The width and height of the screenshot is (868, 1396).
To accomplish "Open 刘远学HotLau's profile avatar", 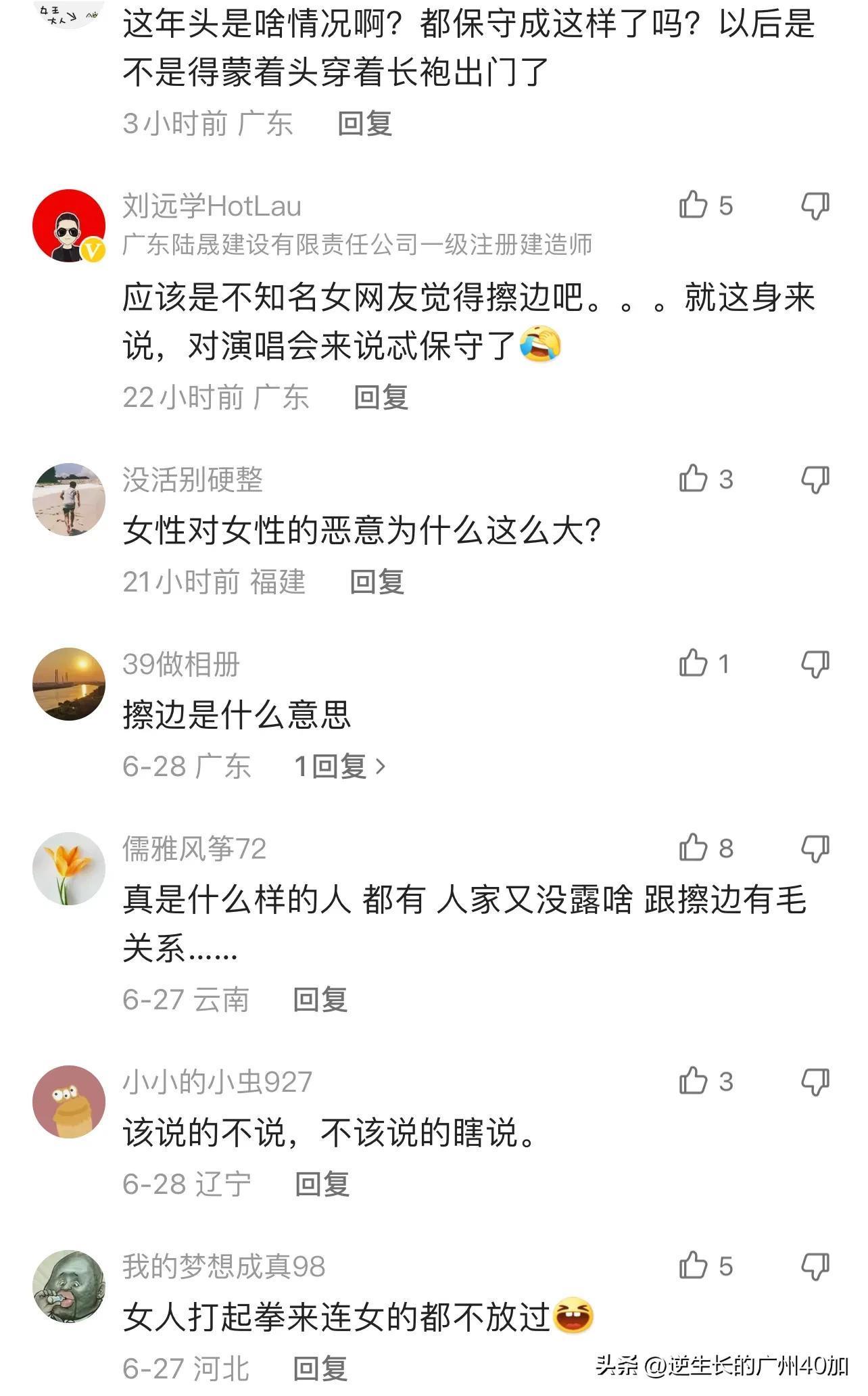I will (69, 226).
